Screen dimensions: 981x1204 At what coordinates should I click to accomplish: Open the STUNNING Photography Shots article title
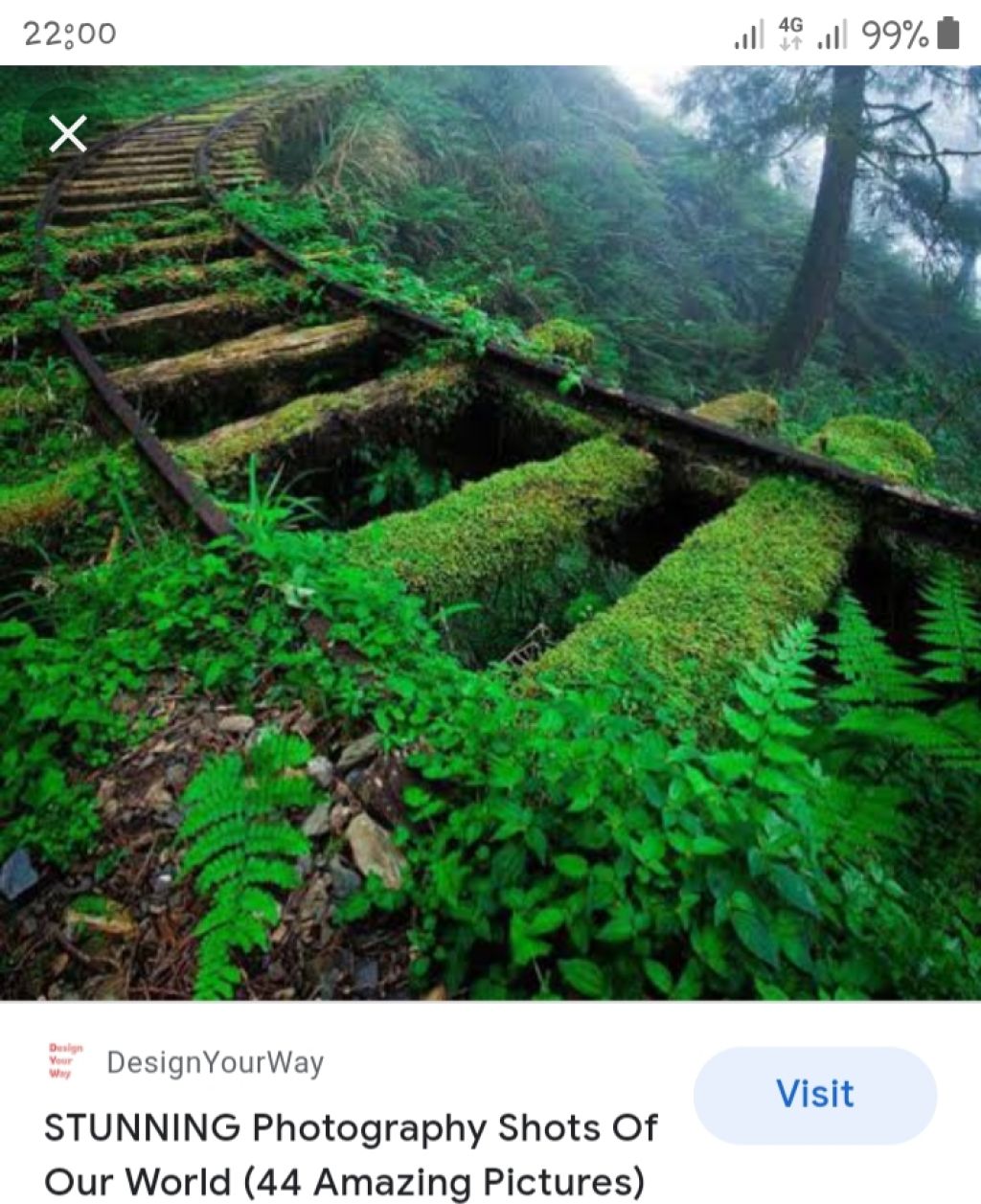pyautogui.click(x=351, y=1153)
